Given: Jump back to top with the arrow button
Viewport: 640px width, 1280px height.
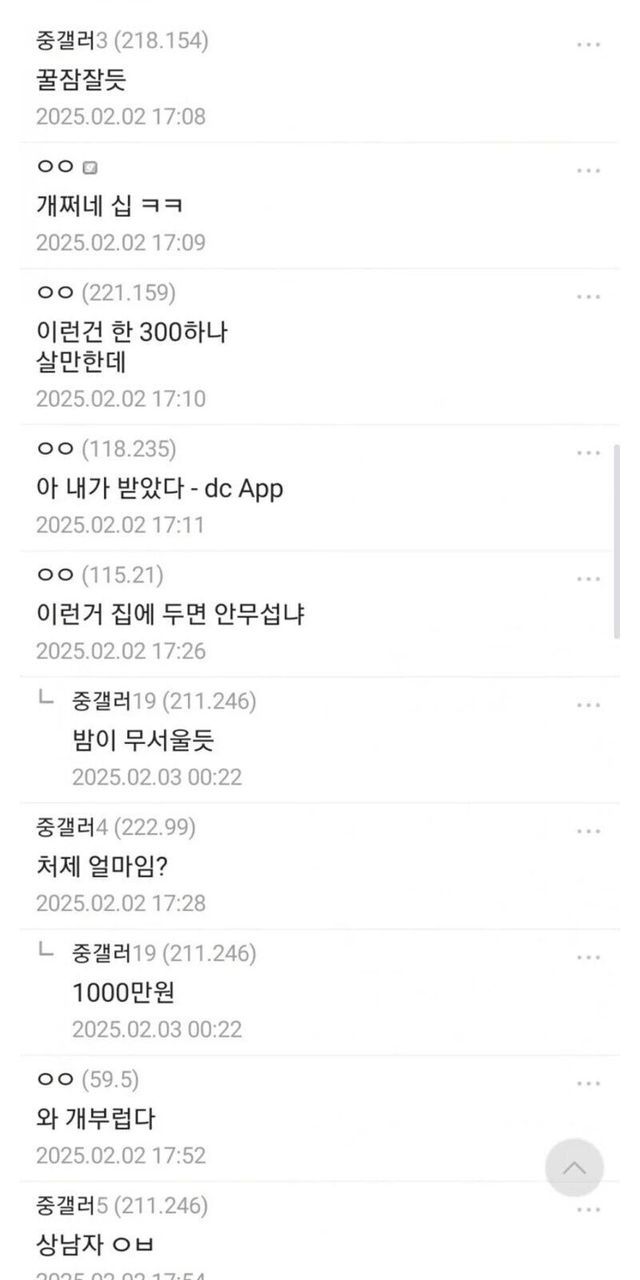Looking at the screenshot, I should click(x=575, y=1167).
